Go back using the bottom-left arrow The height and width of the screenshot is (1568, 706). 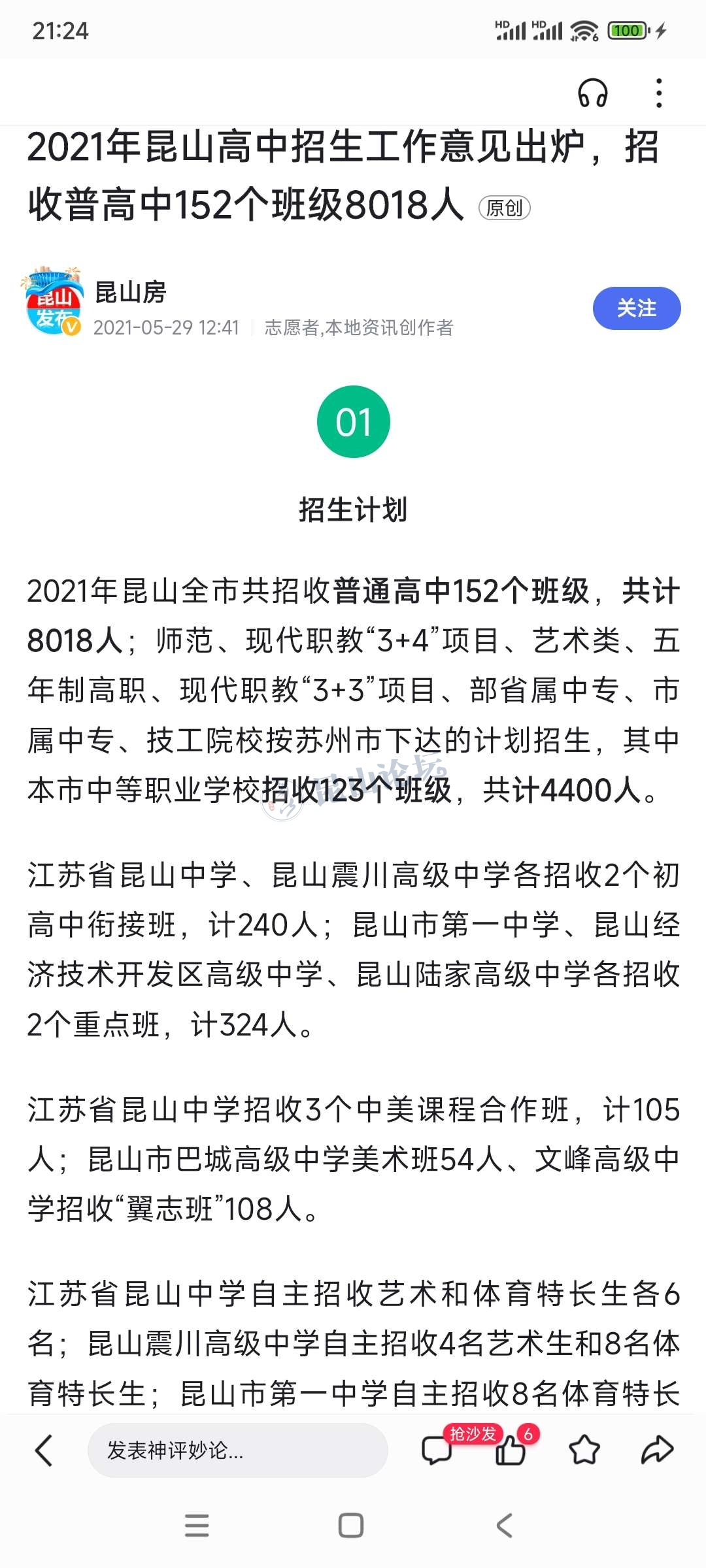pyautogui.click(x=44, y=1451)
